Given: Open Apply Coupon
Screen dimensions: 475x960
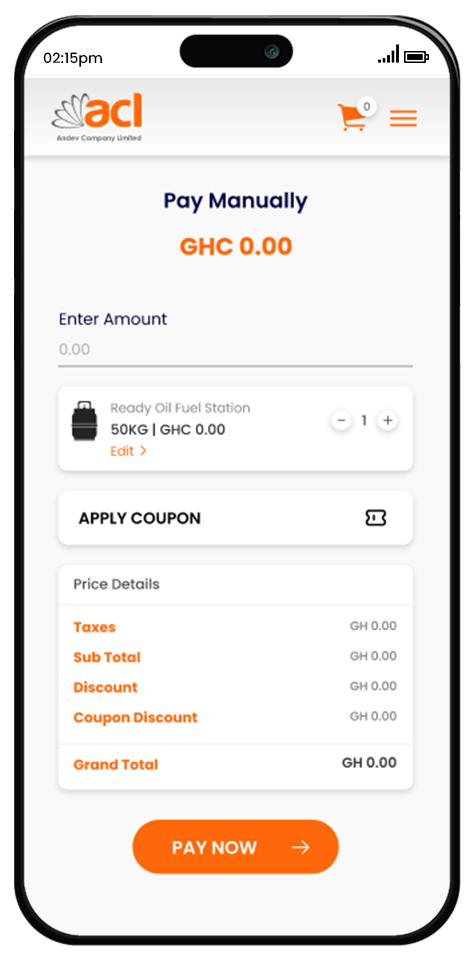Looking at the screenshot, I should 236,518.
